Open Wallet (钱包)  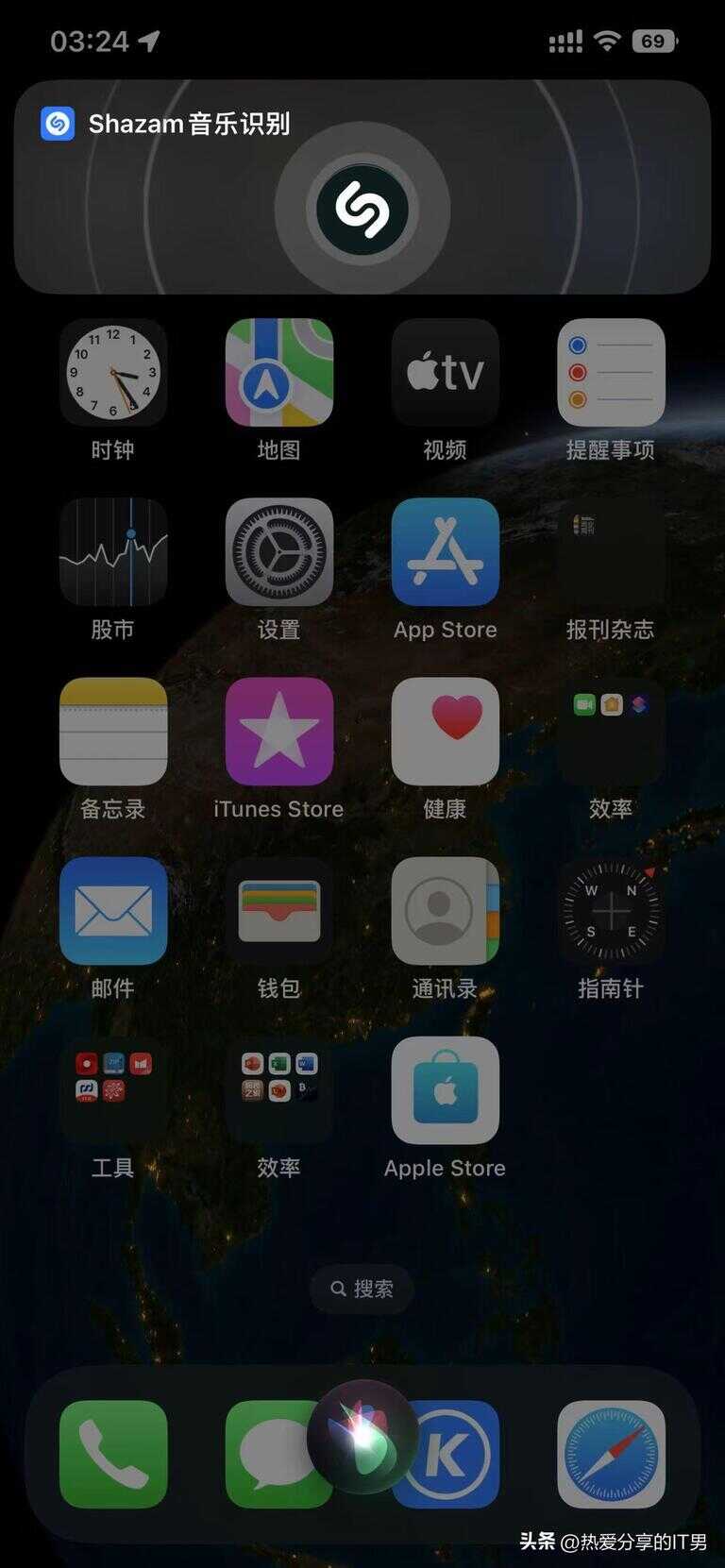(279, 911)
